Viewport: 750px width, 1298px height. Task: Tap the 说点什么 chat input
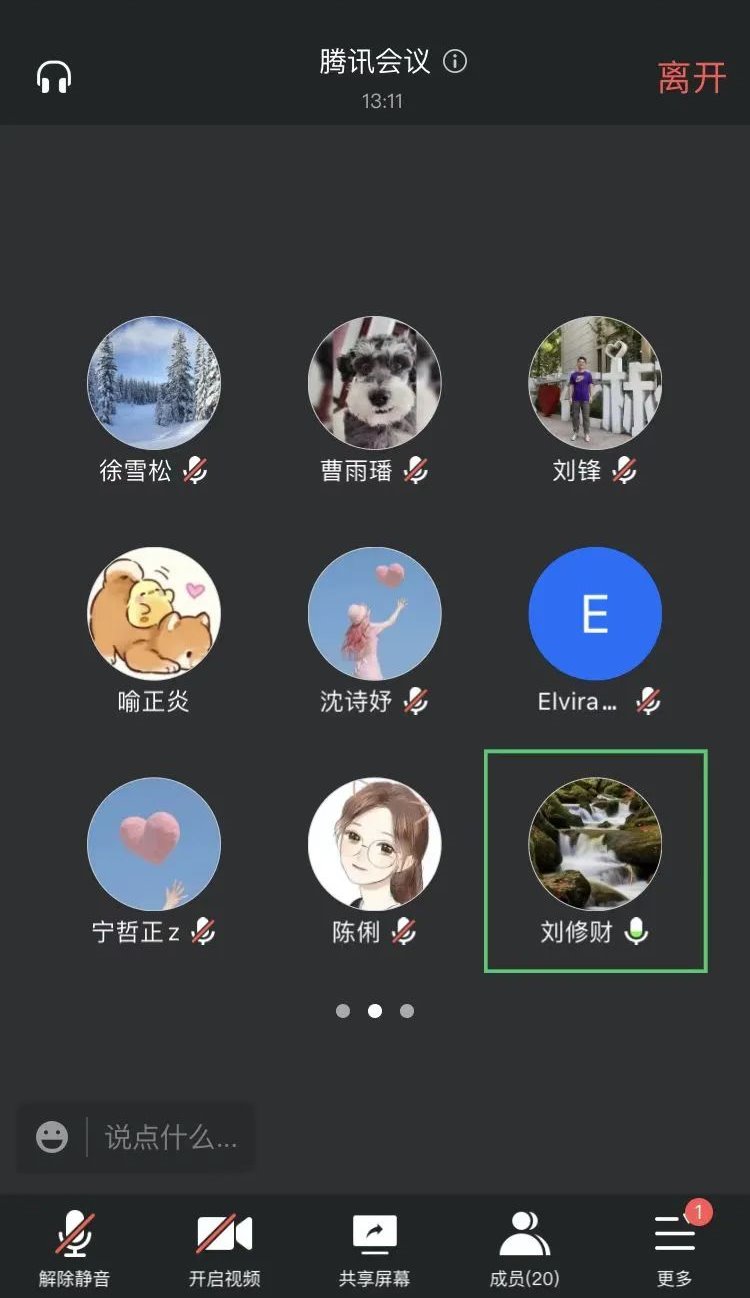coord(170,1137)
